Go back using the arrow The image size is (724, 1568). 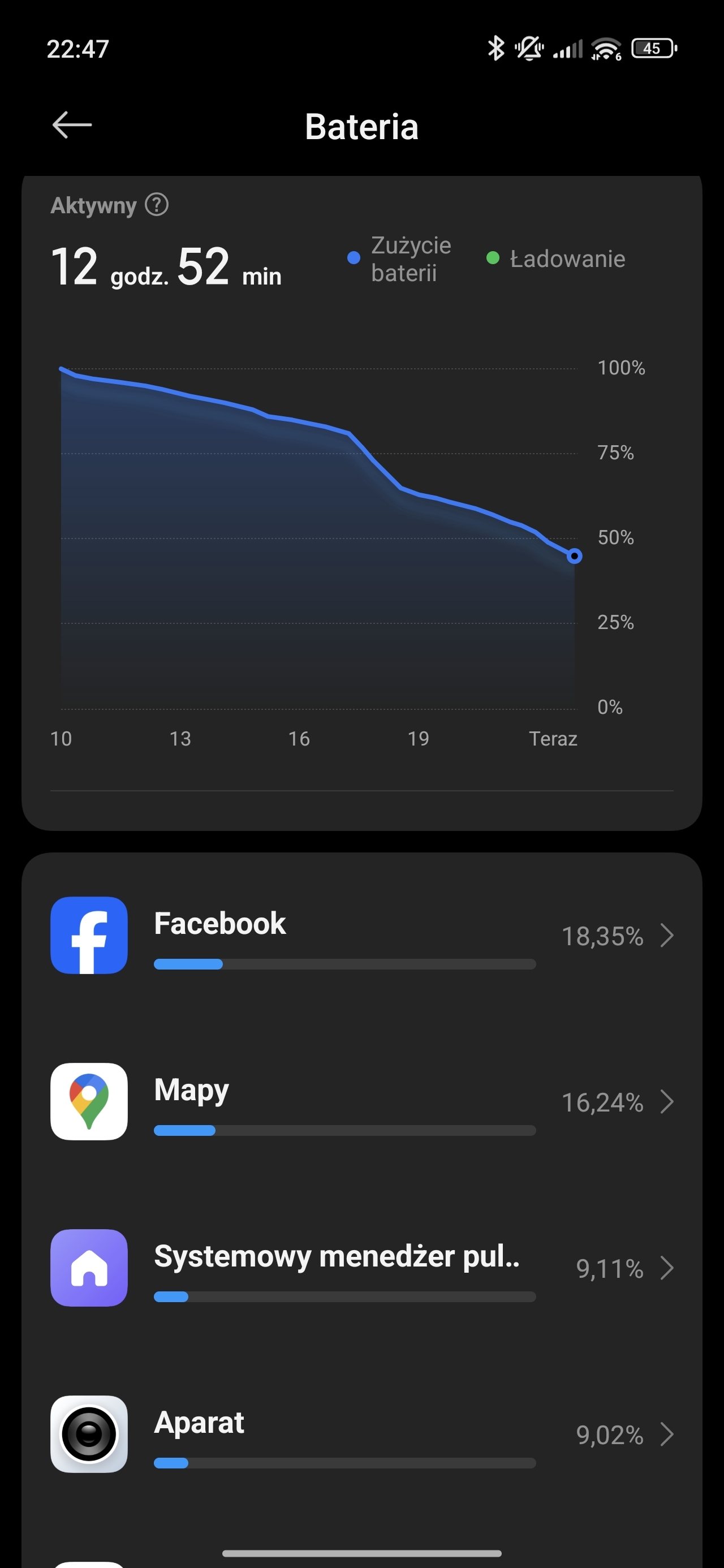(72, 126)
